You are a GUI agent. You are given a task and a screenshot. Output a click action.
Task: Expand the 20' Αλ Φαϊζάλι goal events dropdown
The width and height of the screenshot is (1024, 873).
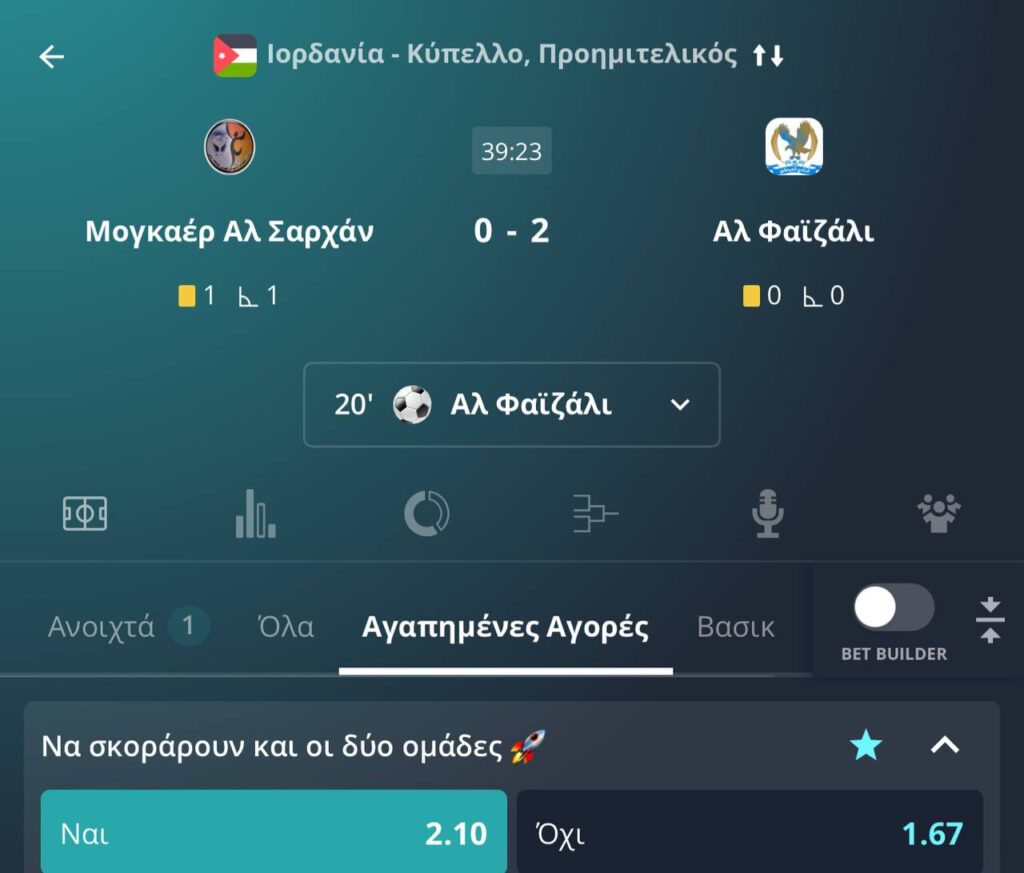(511, 405)
